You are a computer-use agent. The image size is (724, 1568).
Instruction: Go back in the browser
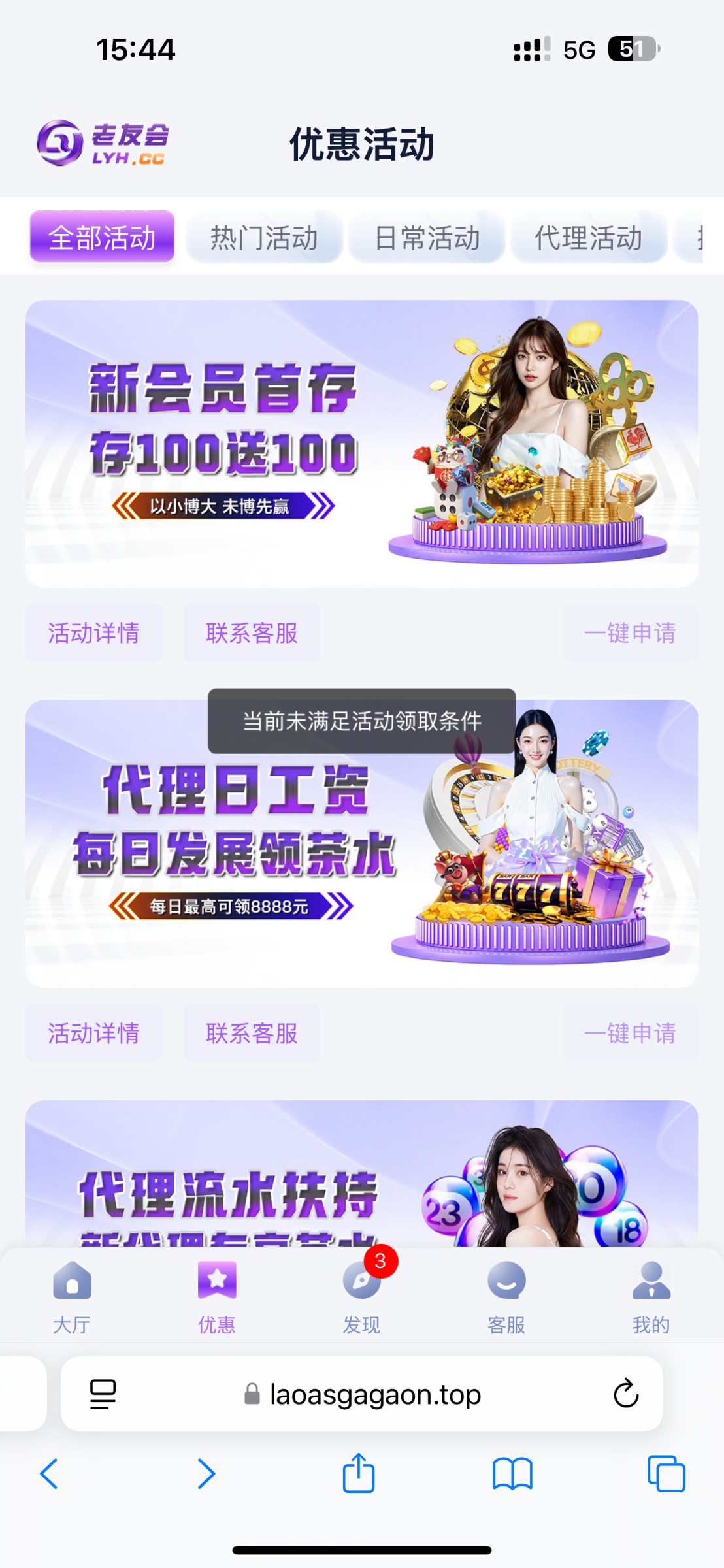coord(50,1474)
